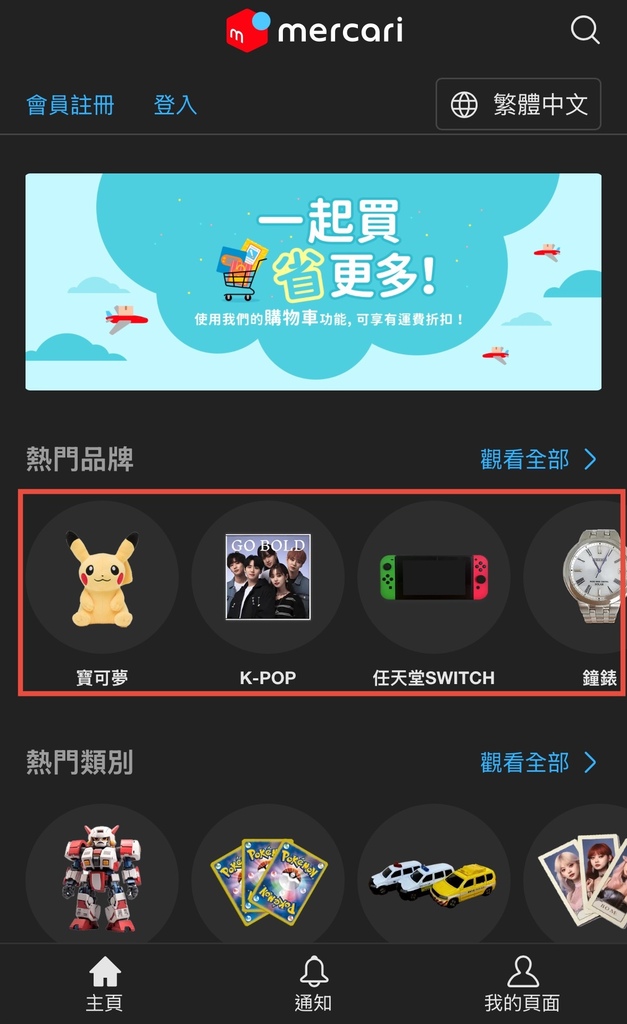This screenshot has width=627, height=1024.
Task: Select the K-POP brand tile
Action: click(x=268, y=593)
